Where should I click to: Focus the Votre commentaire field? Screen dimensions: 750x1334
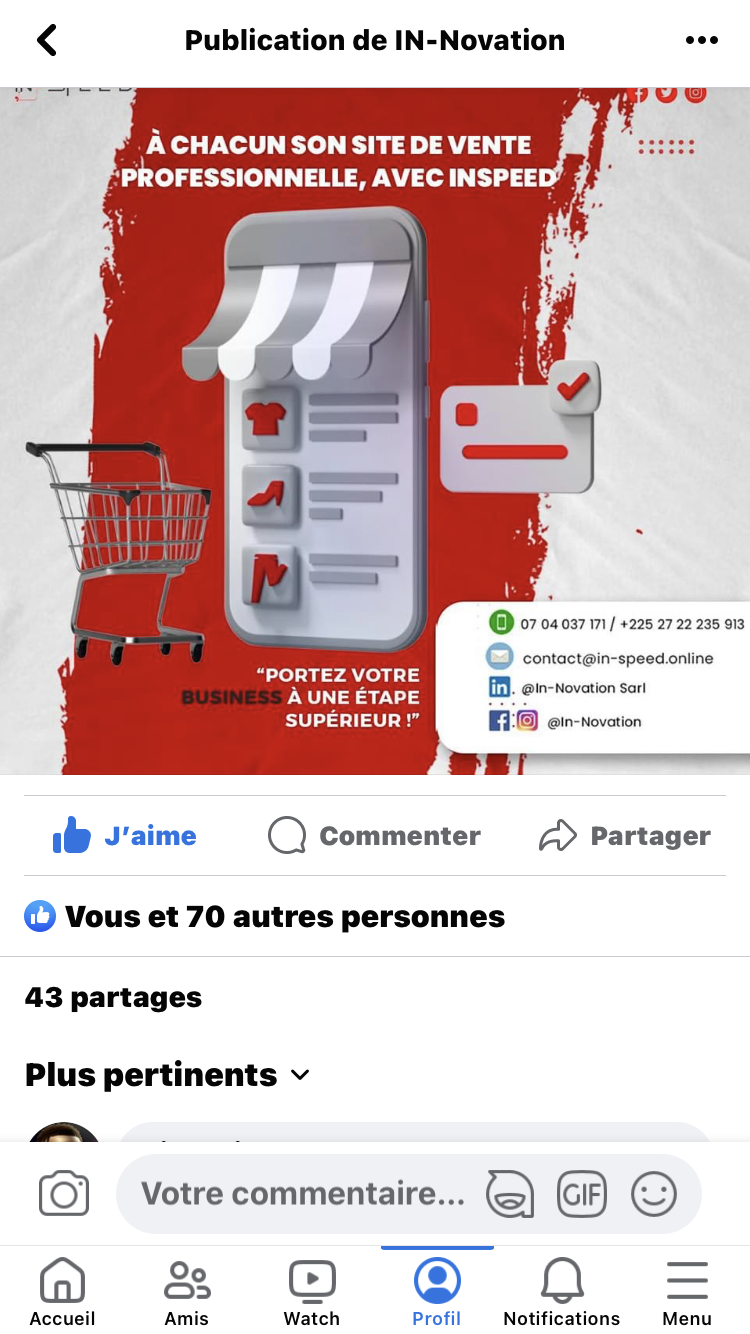click(302, 1194)
